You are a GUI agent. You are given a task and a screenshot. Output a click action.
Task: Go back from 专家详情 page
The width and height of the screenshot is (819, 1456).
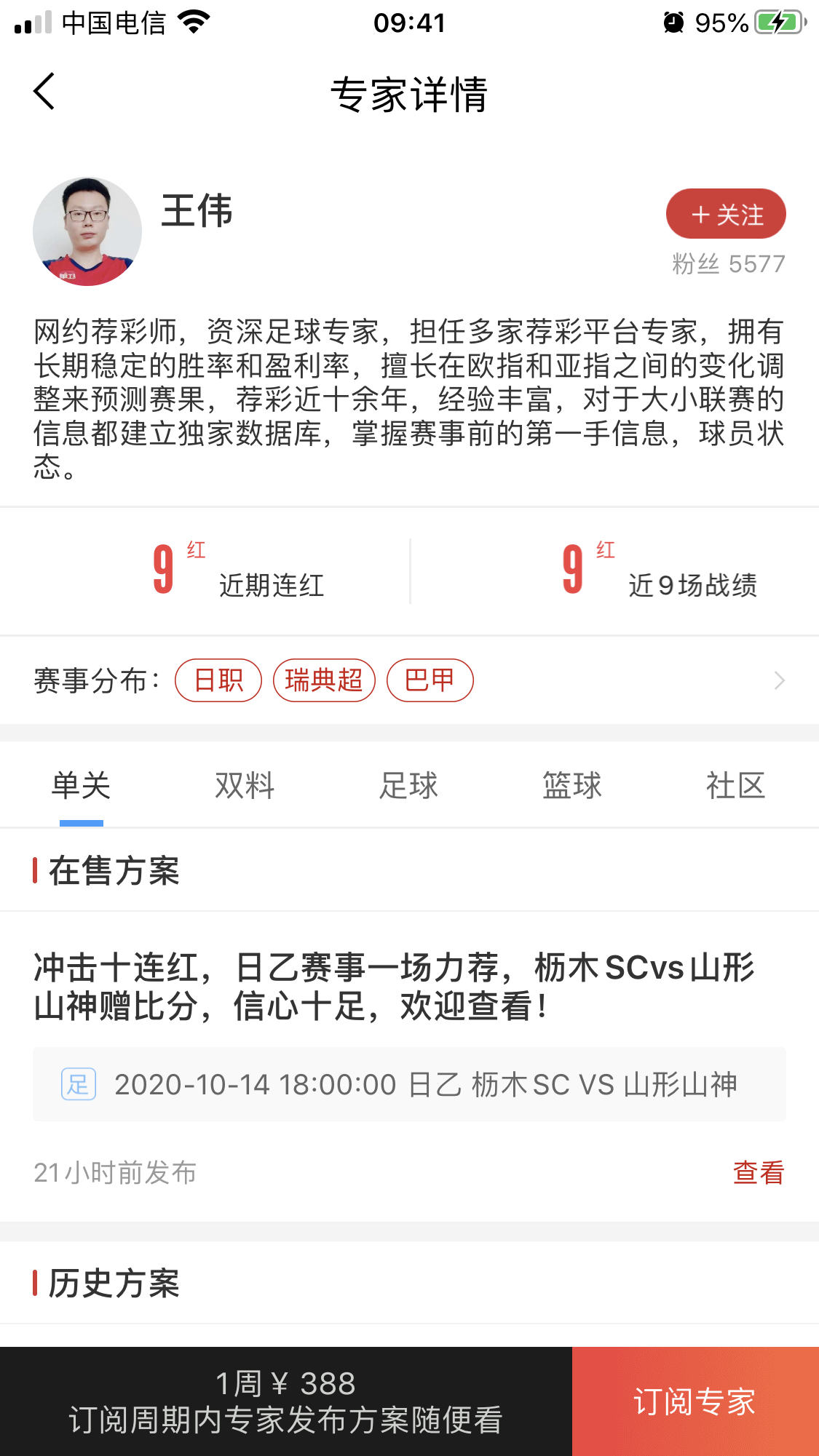(44, 92)
